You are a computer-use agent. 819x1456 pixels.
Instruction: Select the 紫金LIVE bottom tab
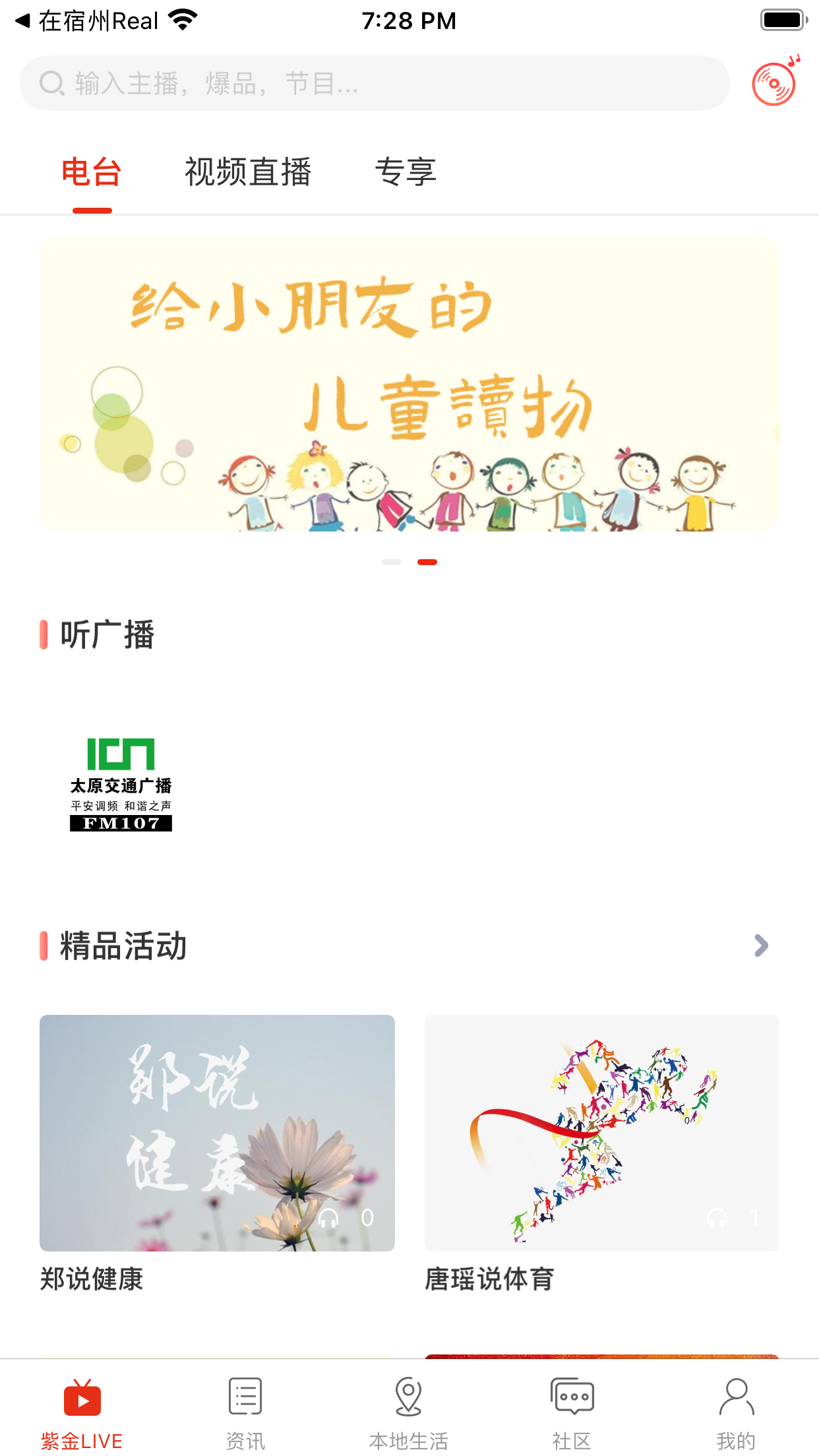tap(82, 1412)
